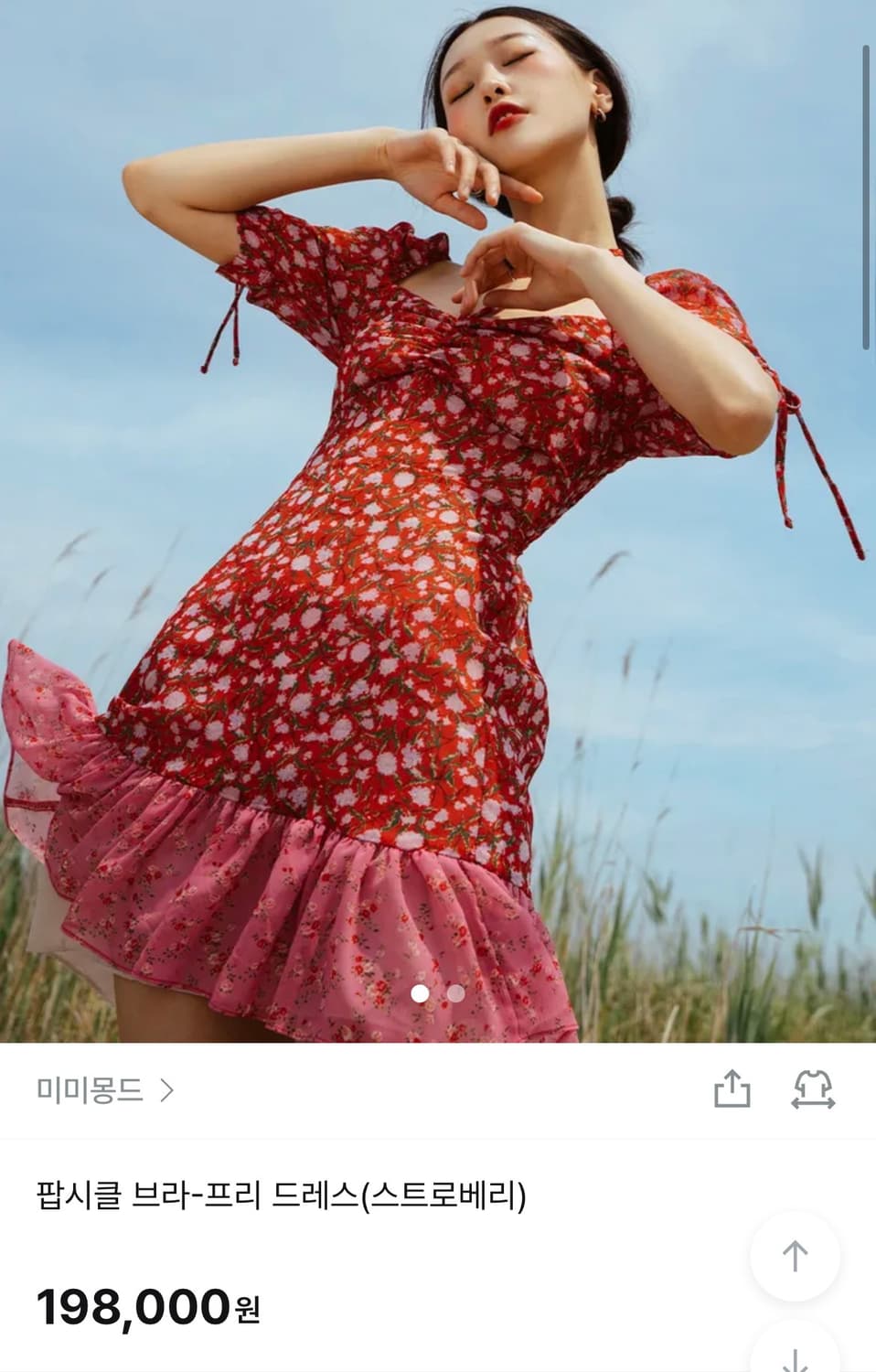The image size is (876, 1372).
Task: Activate the white slide indicator dot
Action: [422, 994]
